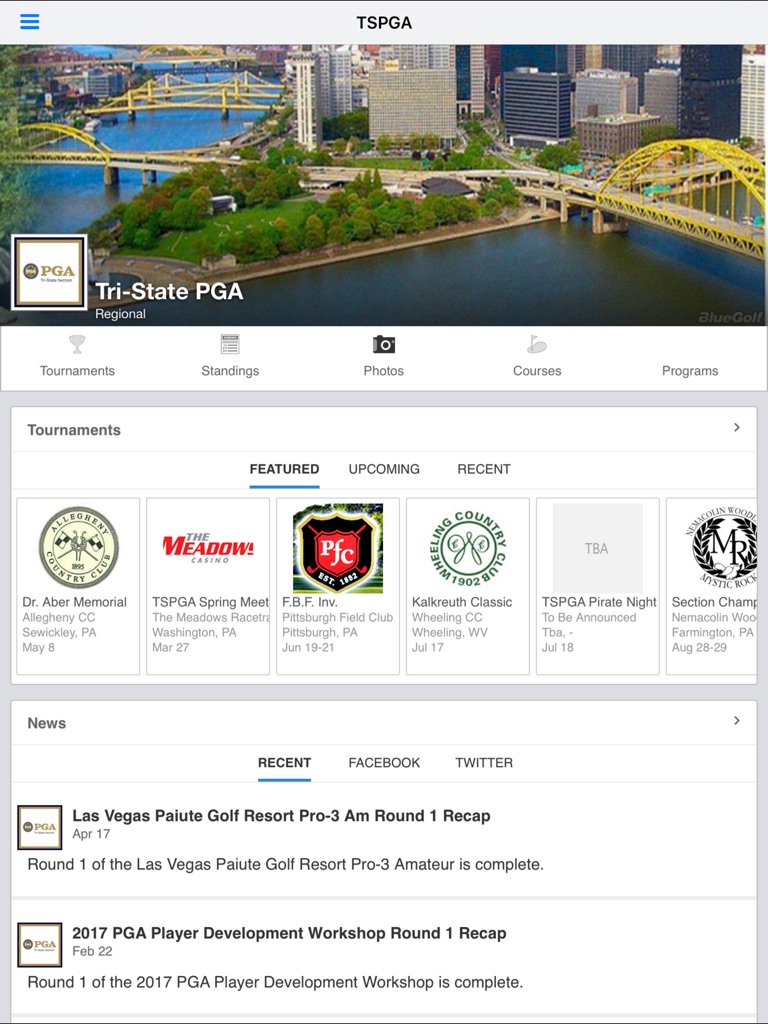Image resolution: width=768 pixels, height=1024 pixels.
Task: Open the Las Vegas Paiute Pro-3 Am recap
Action: 281,815
